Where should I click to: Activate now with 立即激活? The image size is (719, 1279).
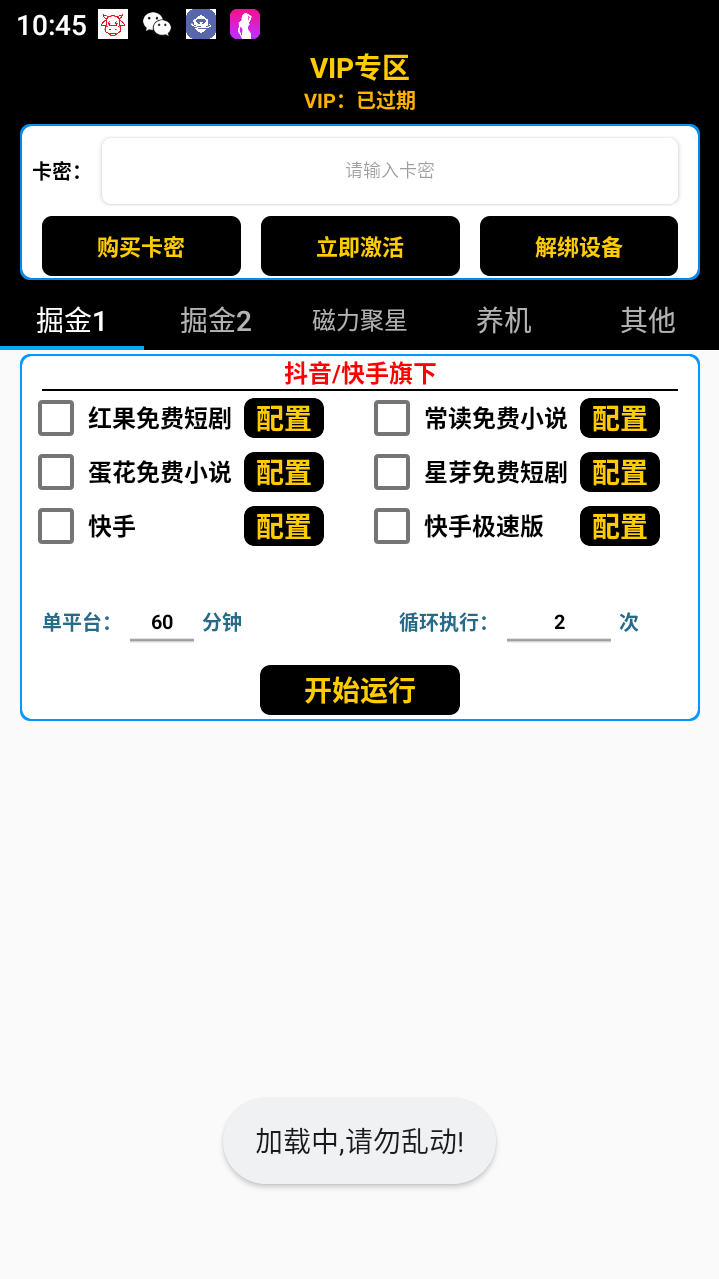360,247
